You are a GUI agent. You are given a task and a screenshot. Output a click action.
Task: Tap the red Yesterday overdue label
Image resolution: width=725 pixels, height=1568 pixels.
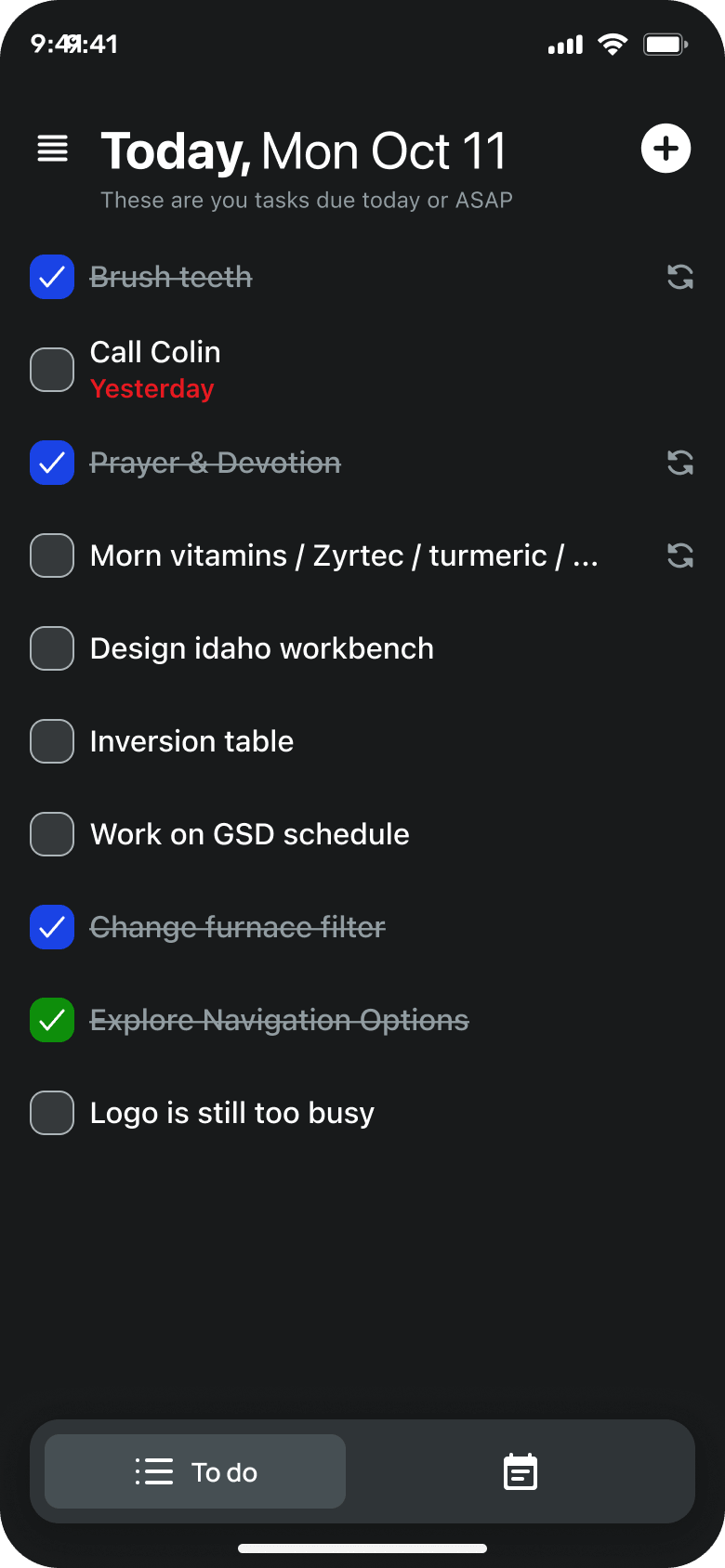[x=152, y=388]
